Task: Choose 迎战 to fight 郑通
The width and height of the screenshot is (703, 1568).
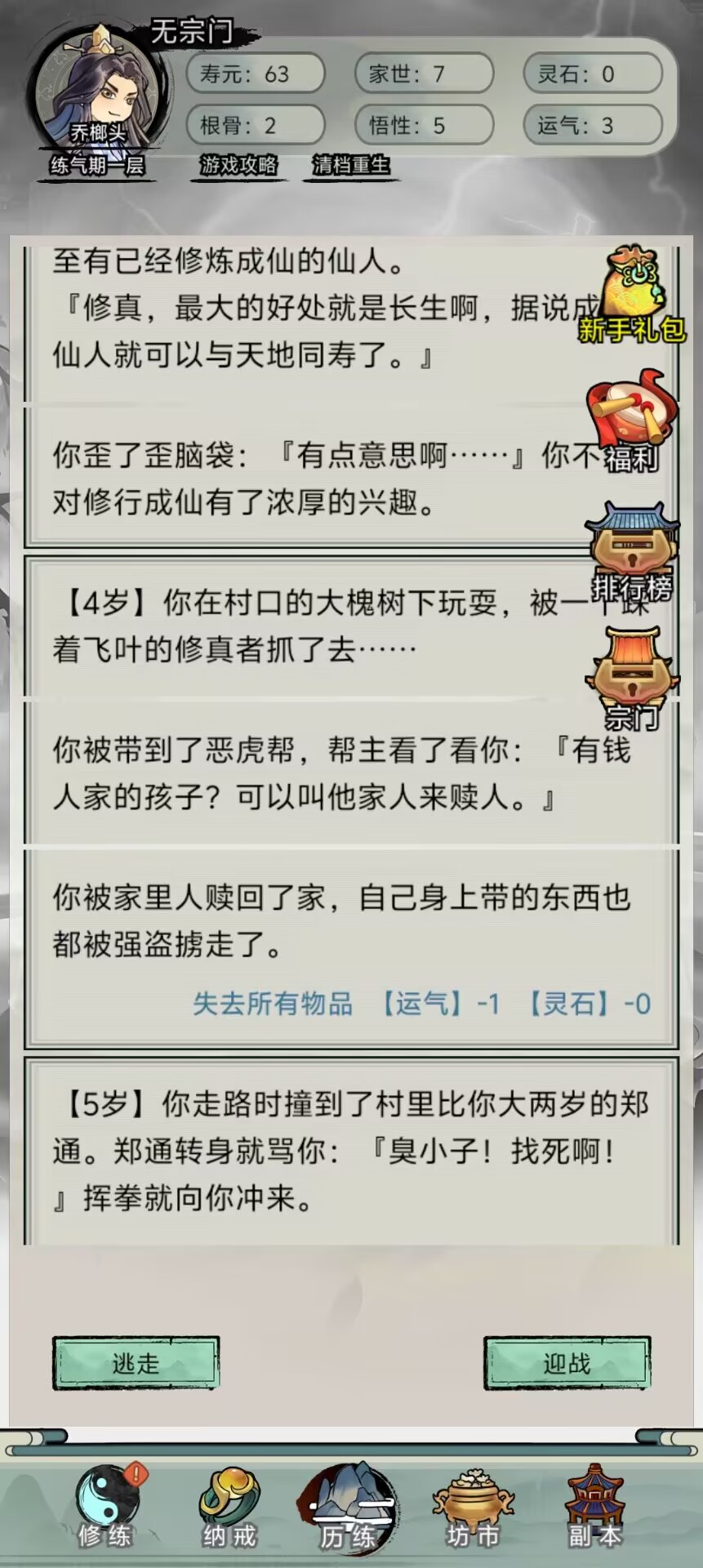Action: tap(567, 1363)
